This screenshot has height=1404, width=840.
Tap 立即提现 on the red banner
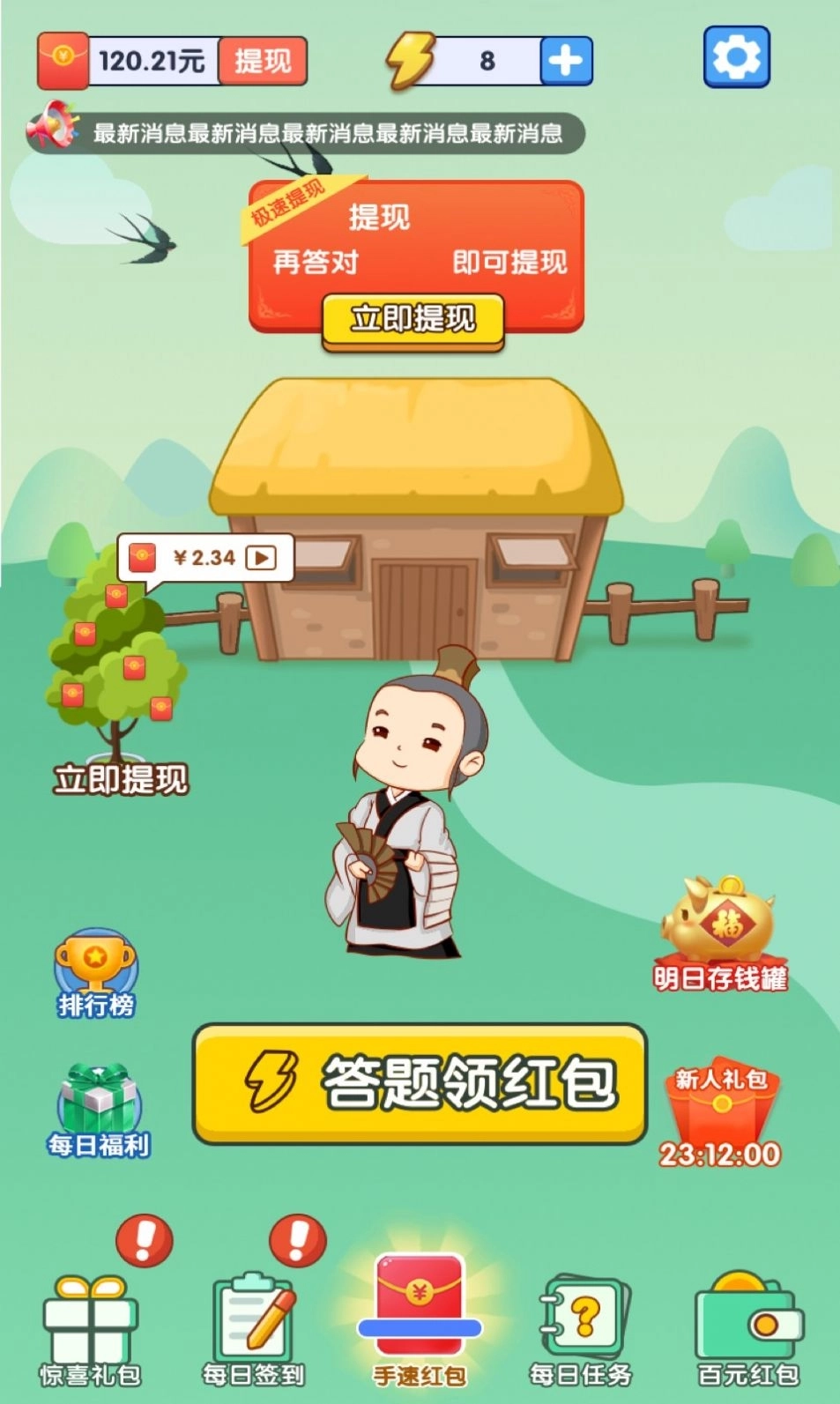click(413, 319)
